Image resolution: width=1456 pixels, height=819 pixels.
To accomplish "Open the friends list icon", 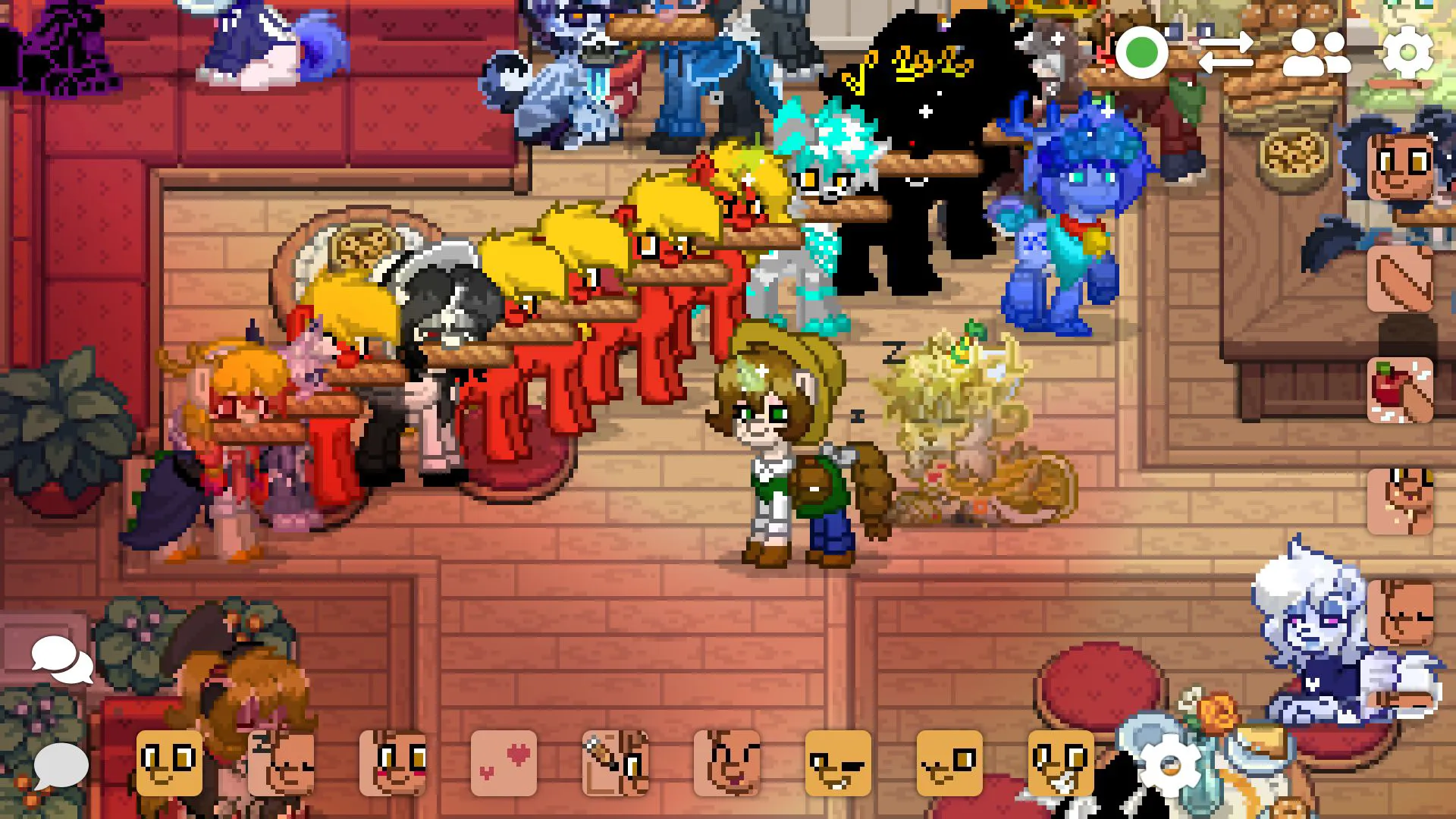I will (1316, 52).
